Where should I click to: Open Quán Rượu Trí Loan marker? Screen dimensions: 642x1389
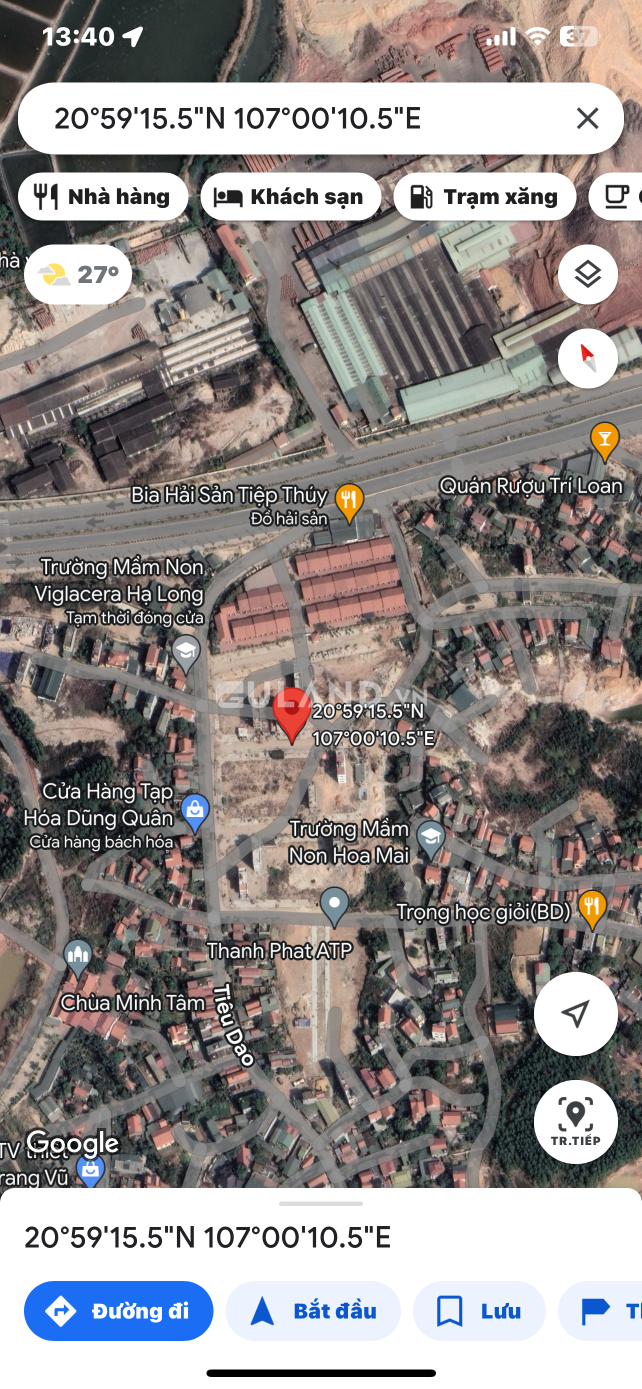click(x=604, y=440)
